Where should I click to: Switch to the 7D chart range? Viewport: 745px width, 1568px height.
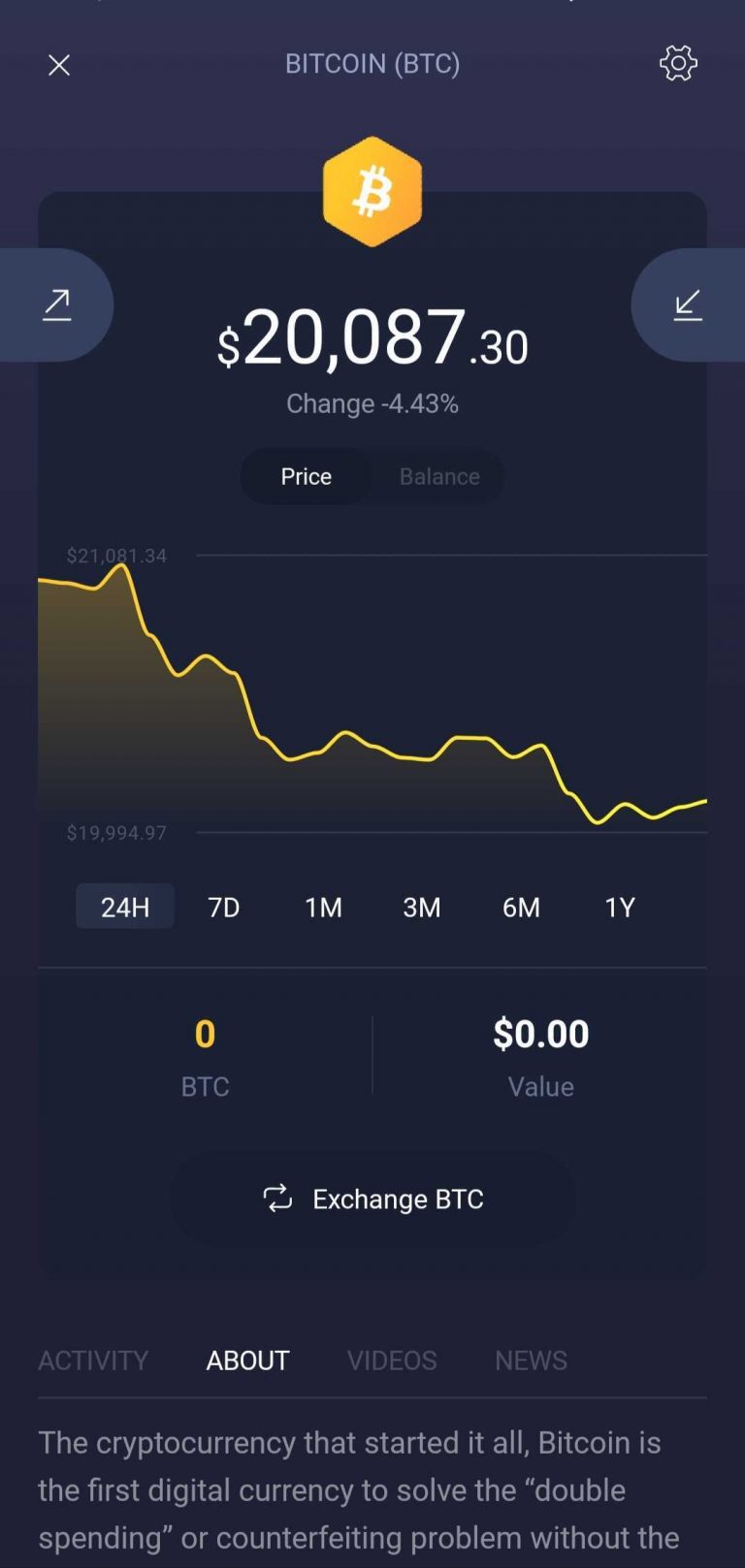223,907
